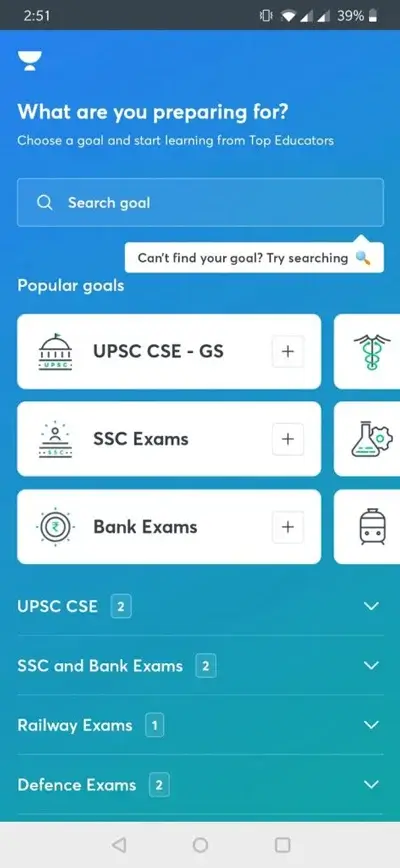Open the medical caduceus goal card
400x868 pixels.
367,352
